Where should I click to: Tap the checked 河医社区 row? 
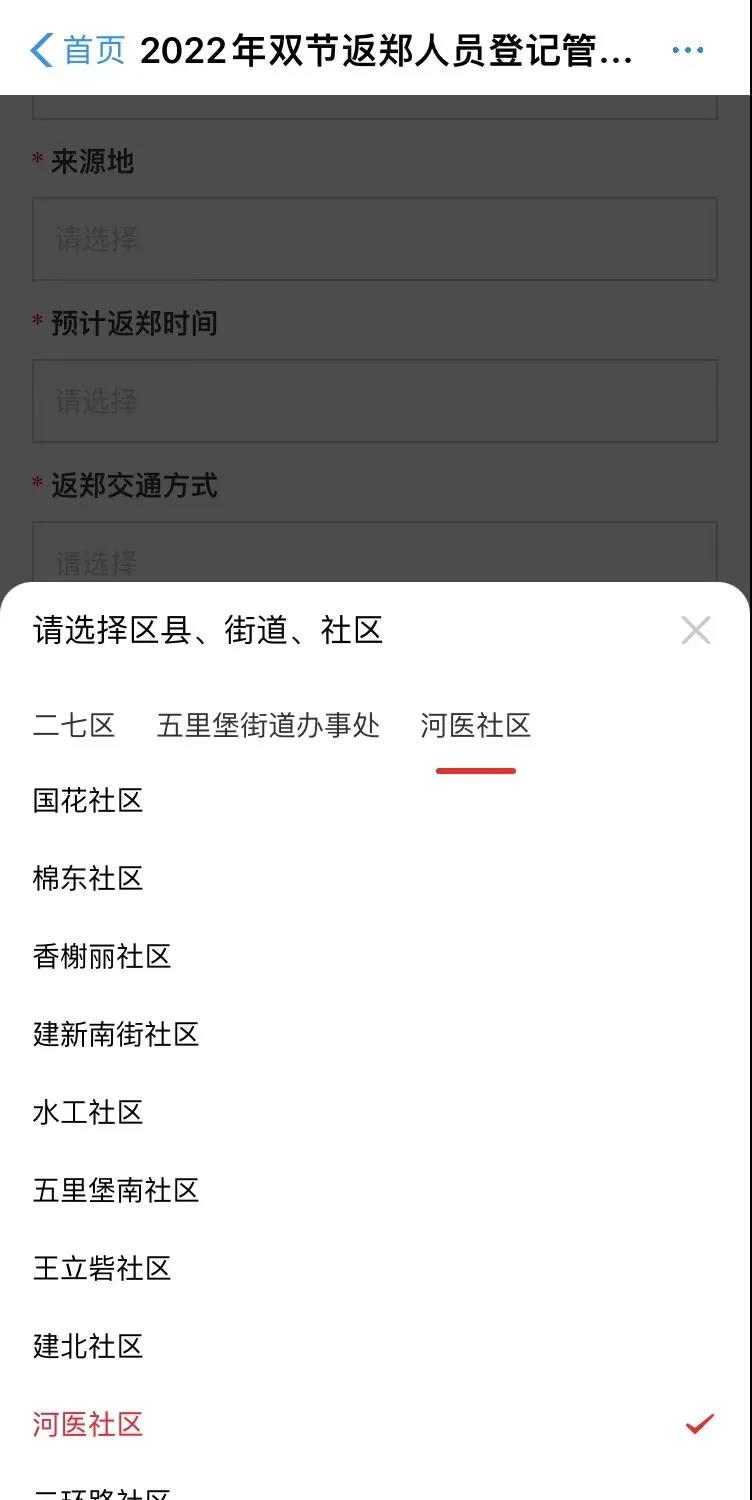[88, 1424]
